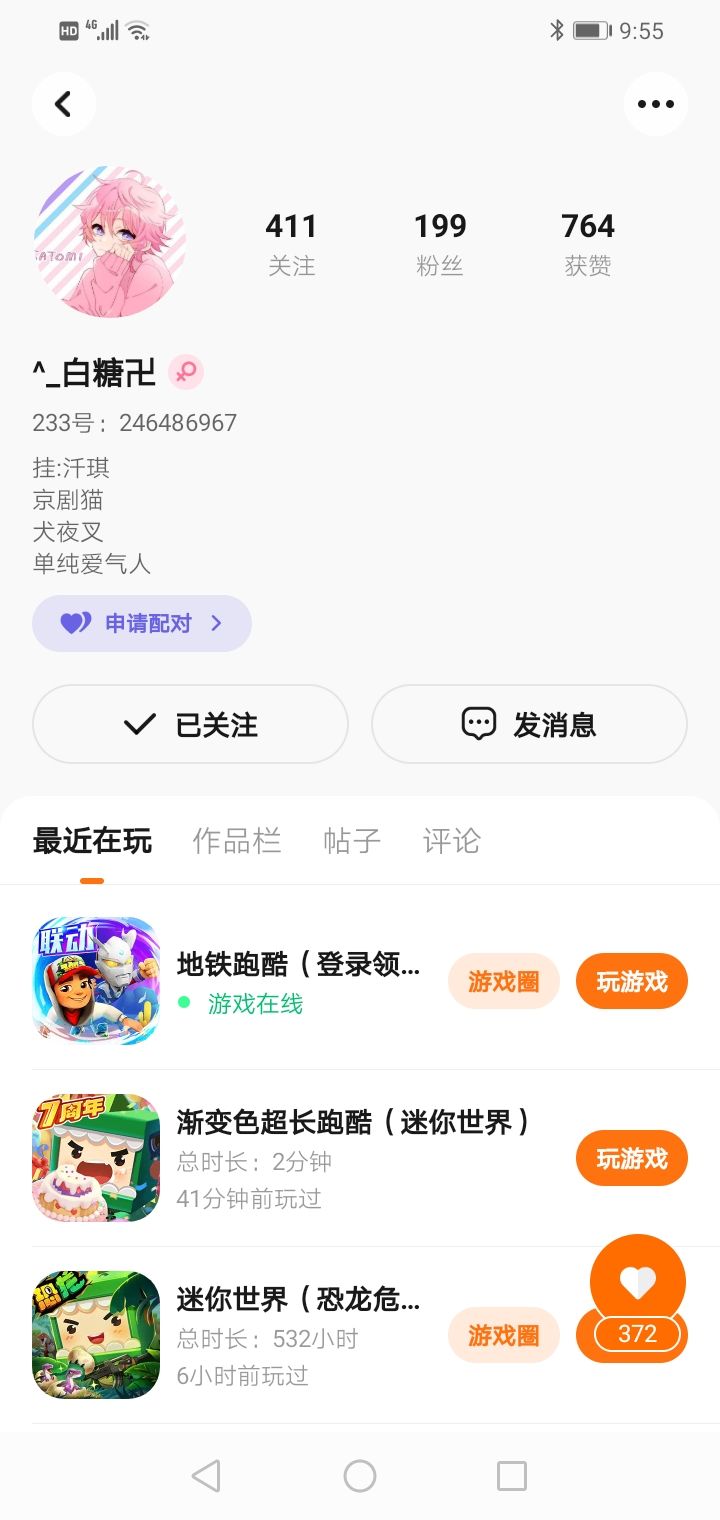Open the 迷你世界 恐龙危机 game entry
The width and height of the screenshot is (720, 1520).
point(297,1301)
